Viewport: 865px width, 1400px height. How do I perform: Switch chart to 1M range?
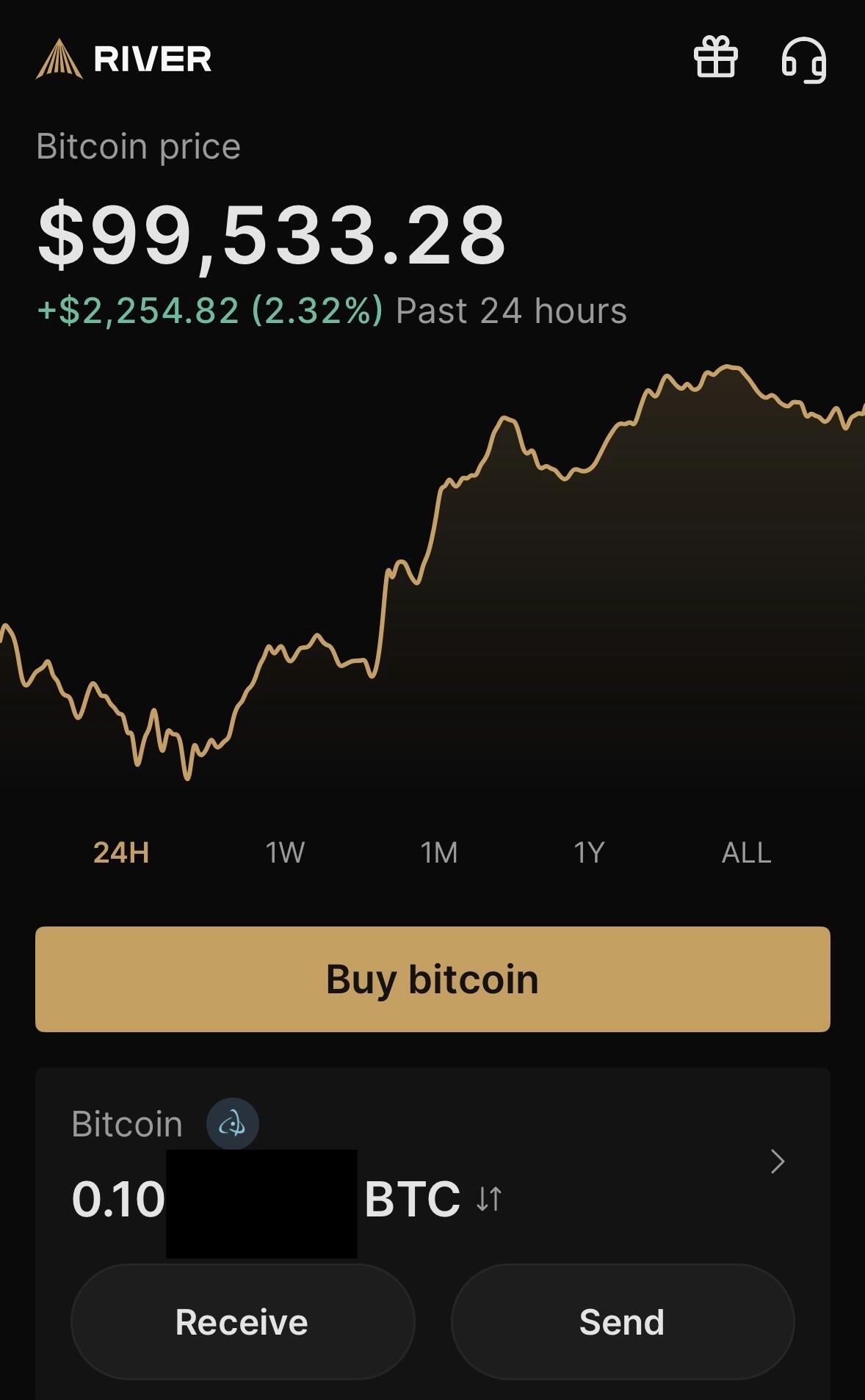439,852
